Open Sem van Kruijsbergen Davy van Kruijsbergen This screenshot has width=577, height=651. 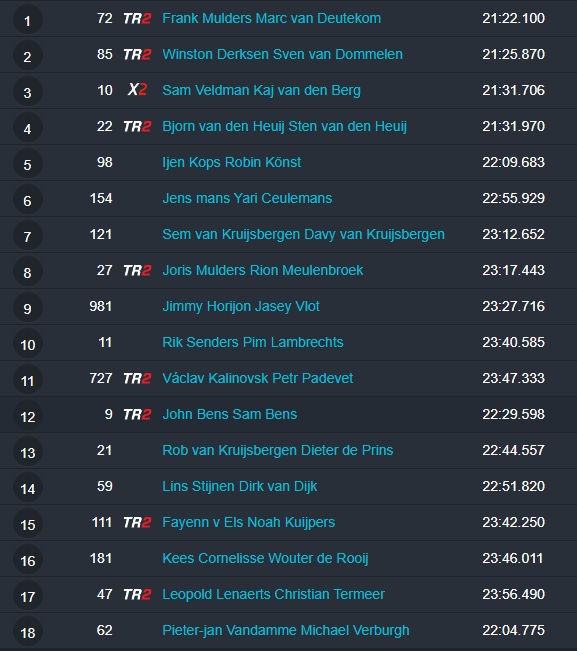(x=303, y=235)
